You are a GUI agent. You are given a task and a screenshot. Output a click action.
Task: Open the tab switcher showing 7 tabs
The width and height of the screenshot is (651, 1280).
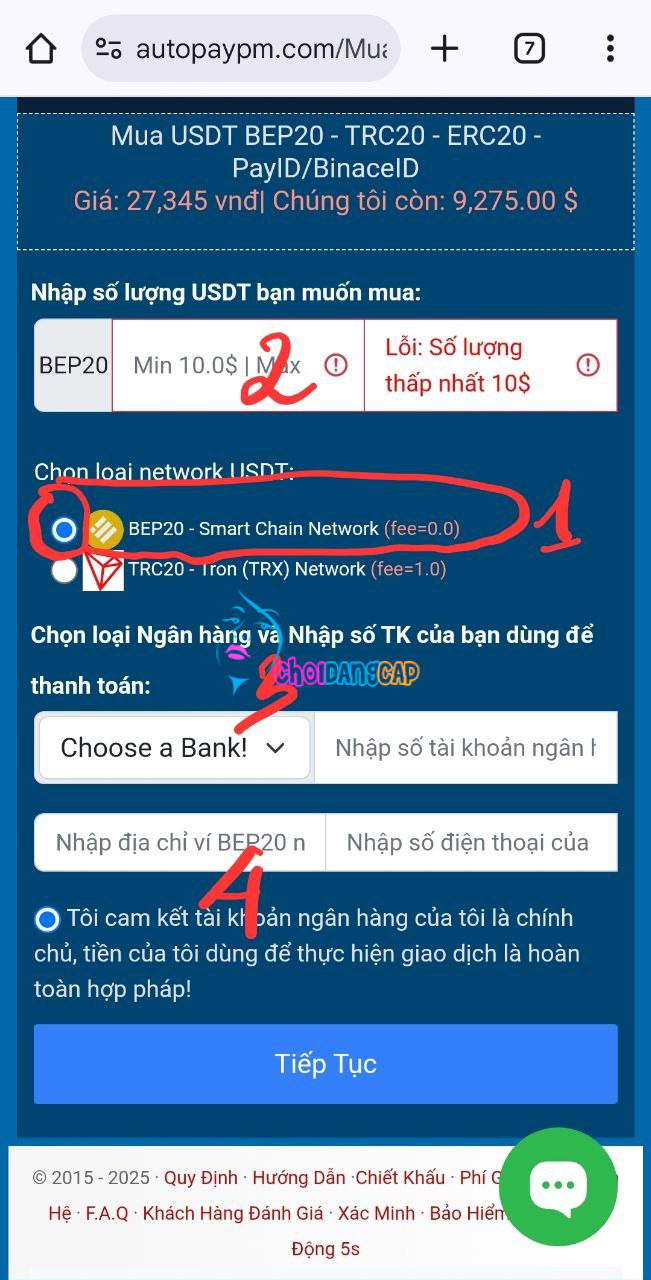coord(529,48)
